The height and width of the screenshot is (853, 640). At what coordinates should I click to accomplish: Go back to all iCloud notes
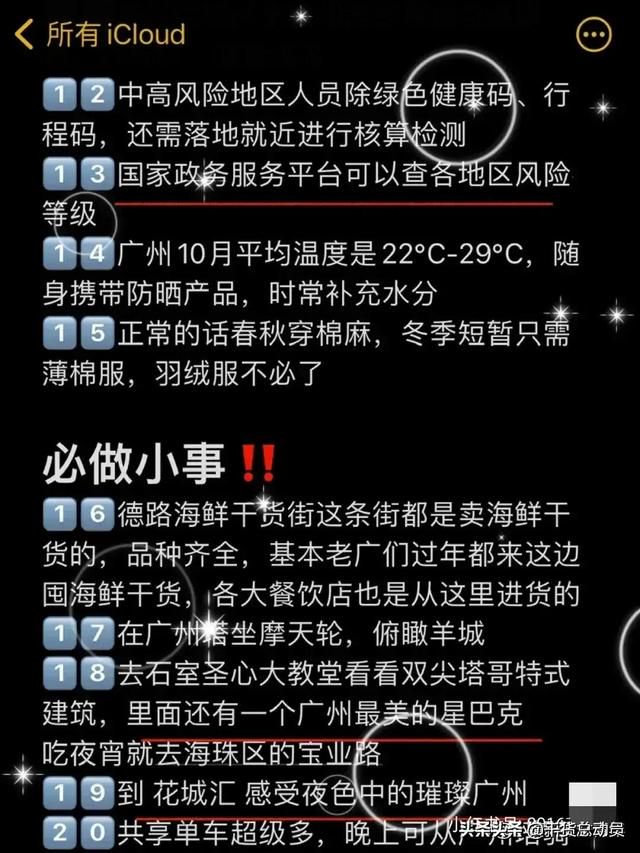point(100,35)
